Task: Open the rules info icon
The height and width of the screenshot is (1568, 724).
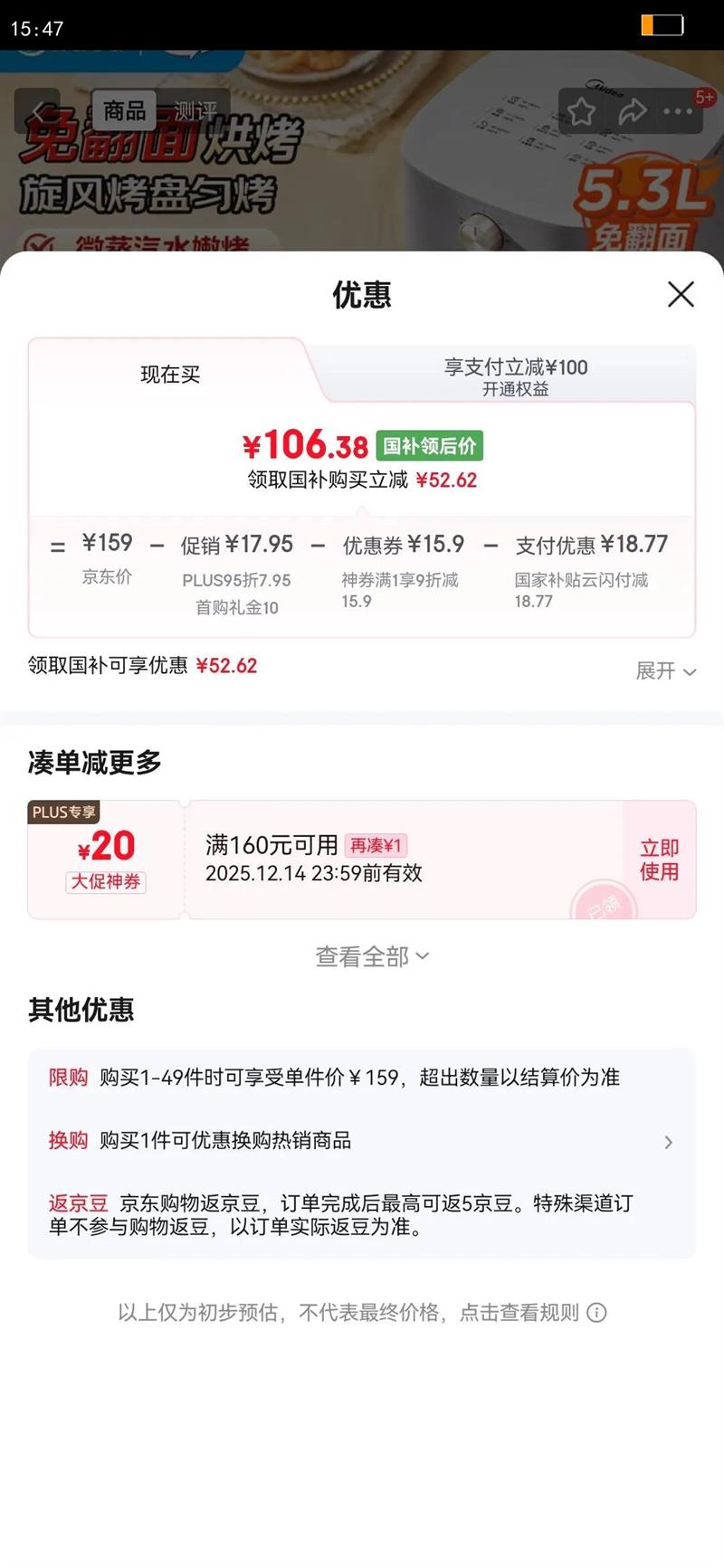Action: pos(597,1314)
